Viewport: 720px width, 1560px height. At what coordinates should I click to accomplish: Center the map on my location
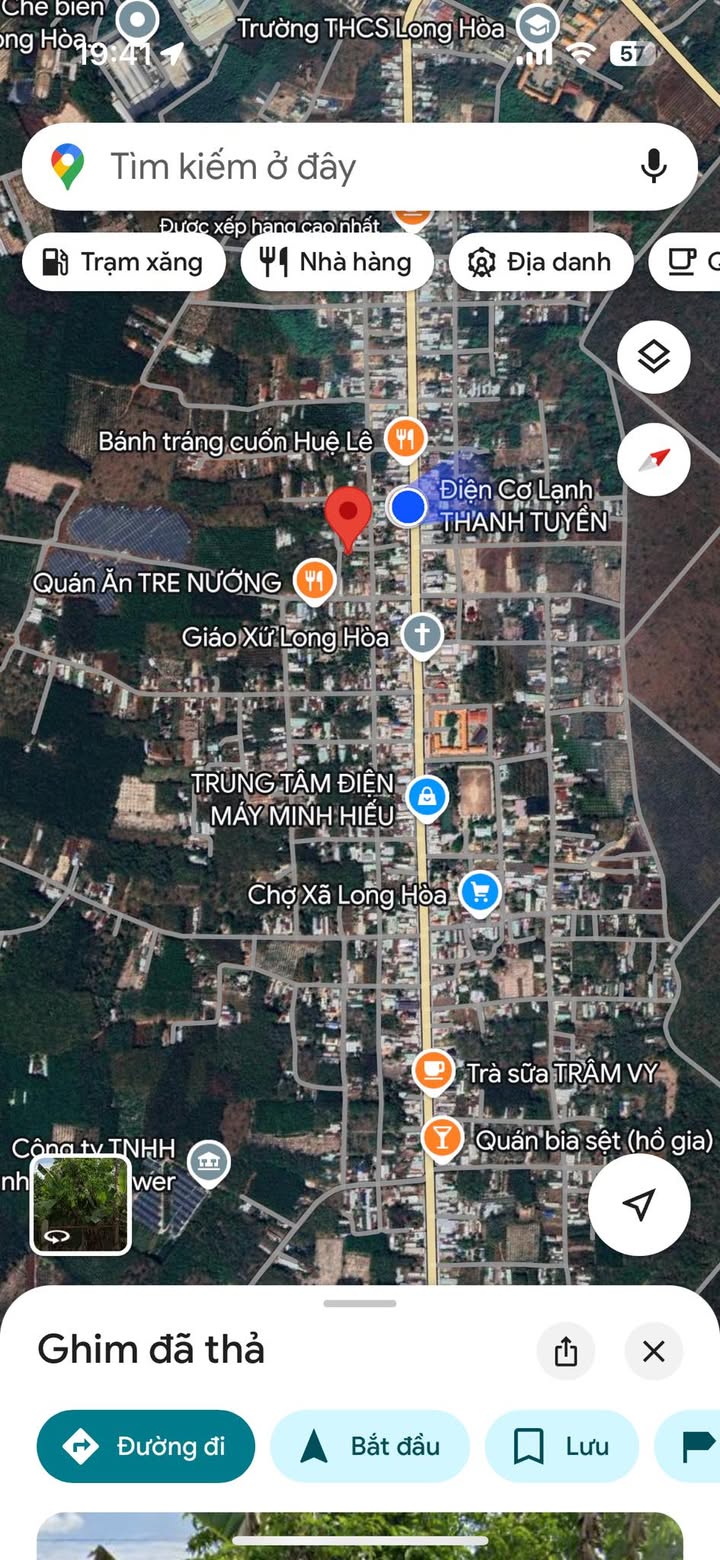point(639,1205)
